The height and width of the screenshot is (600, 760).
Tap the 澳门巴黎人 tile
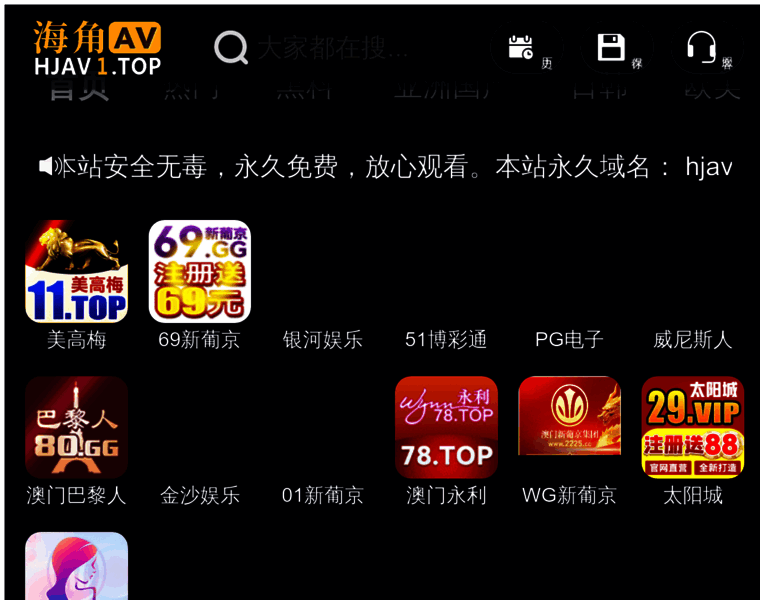(x=76, y=428)
